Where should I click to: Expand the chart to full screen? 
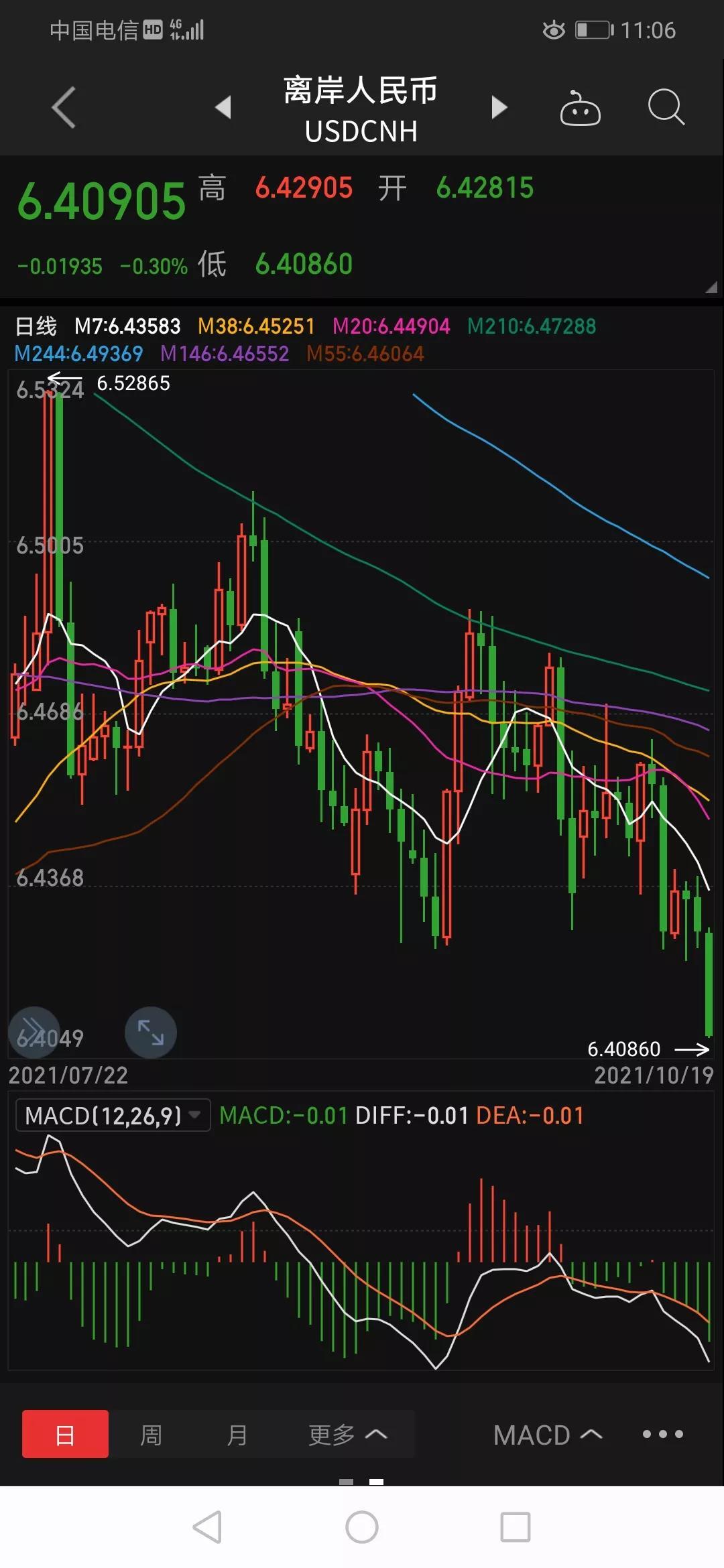(151, 1033)
